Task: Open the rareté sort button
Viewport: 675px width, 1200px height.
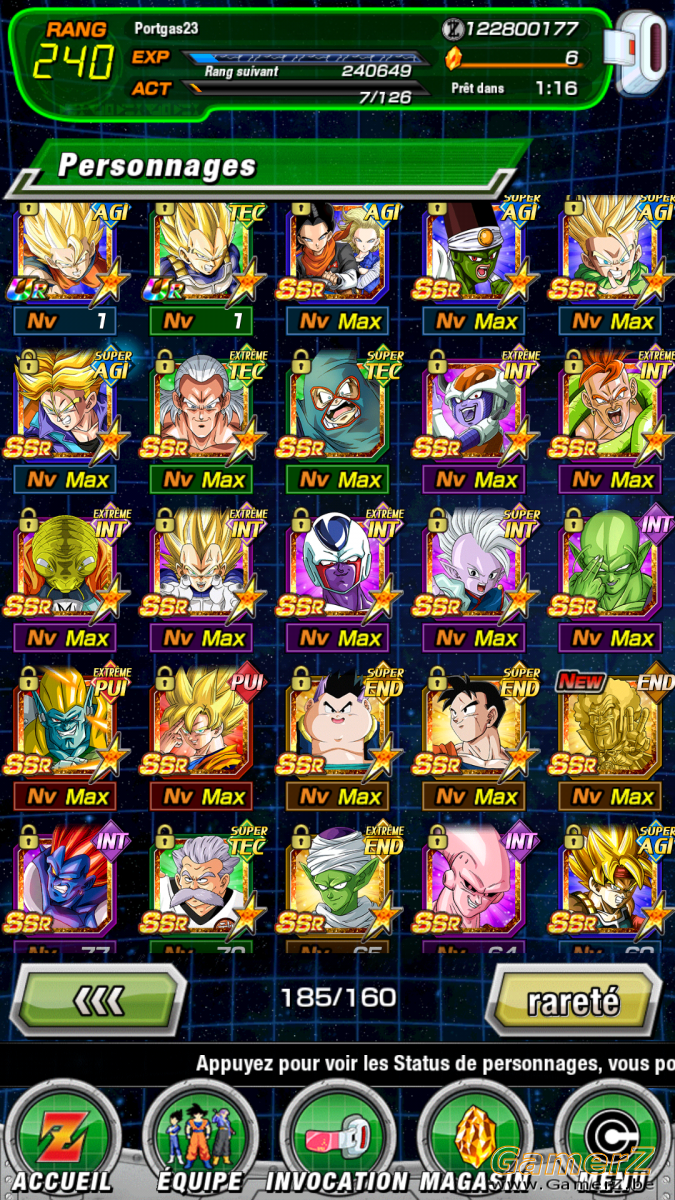Action: (573, 1000)
